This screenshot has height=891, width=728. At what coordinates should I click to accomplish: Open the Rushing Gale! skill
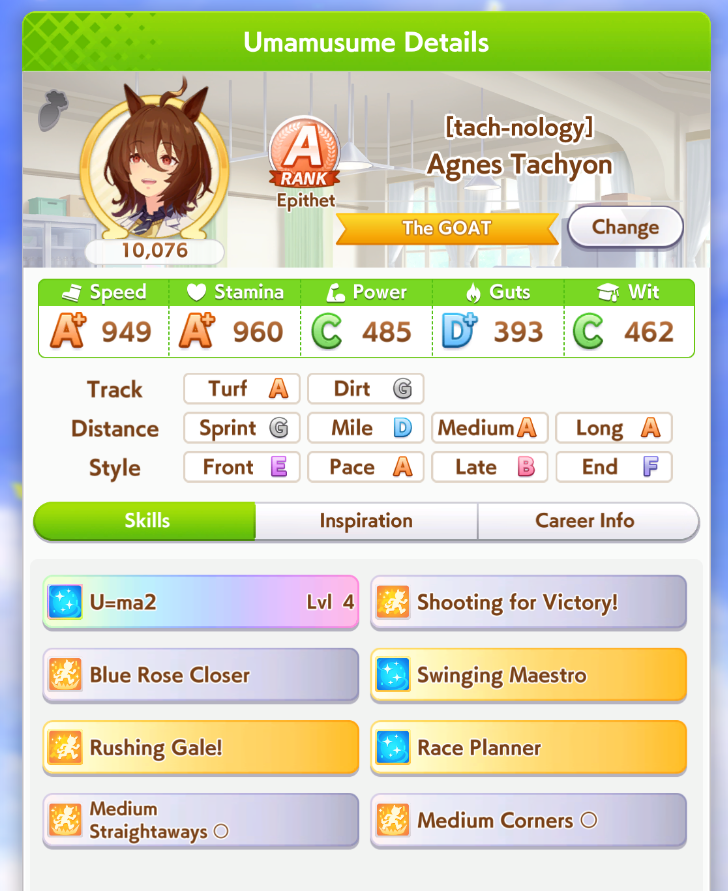pos(200,747)
